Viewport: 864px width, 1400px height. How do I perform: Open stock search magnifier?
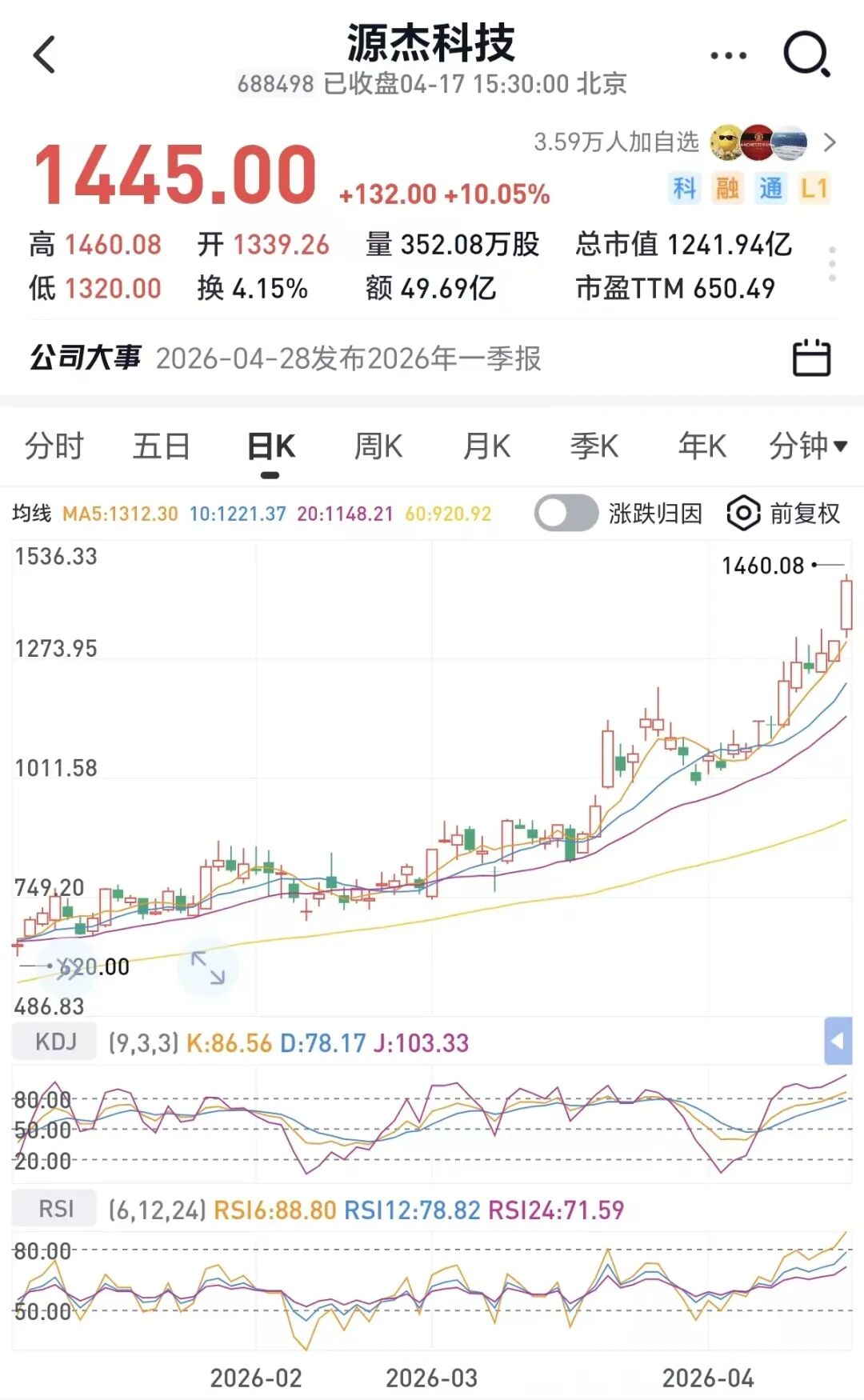[806, 55]
